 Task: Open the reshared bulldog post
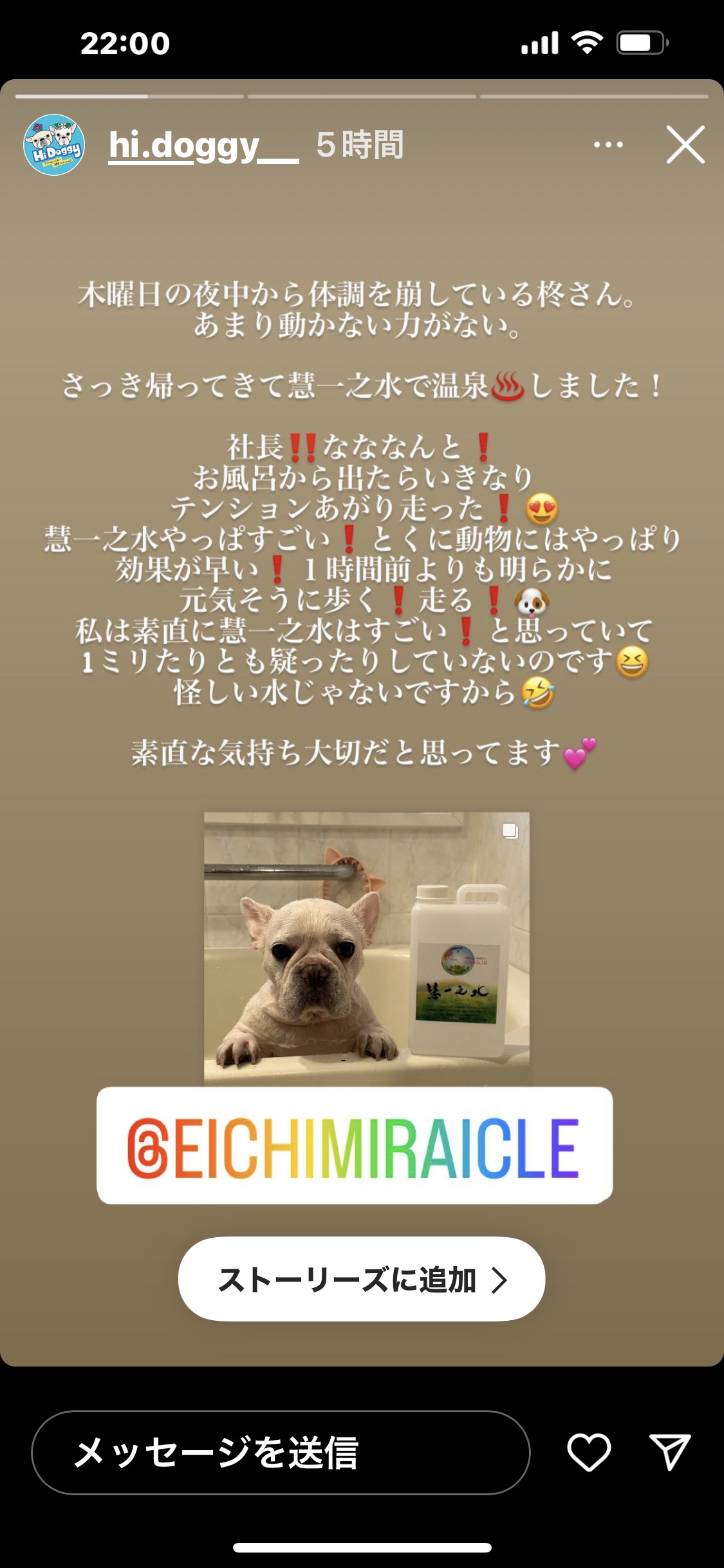click(367, 946)
